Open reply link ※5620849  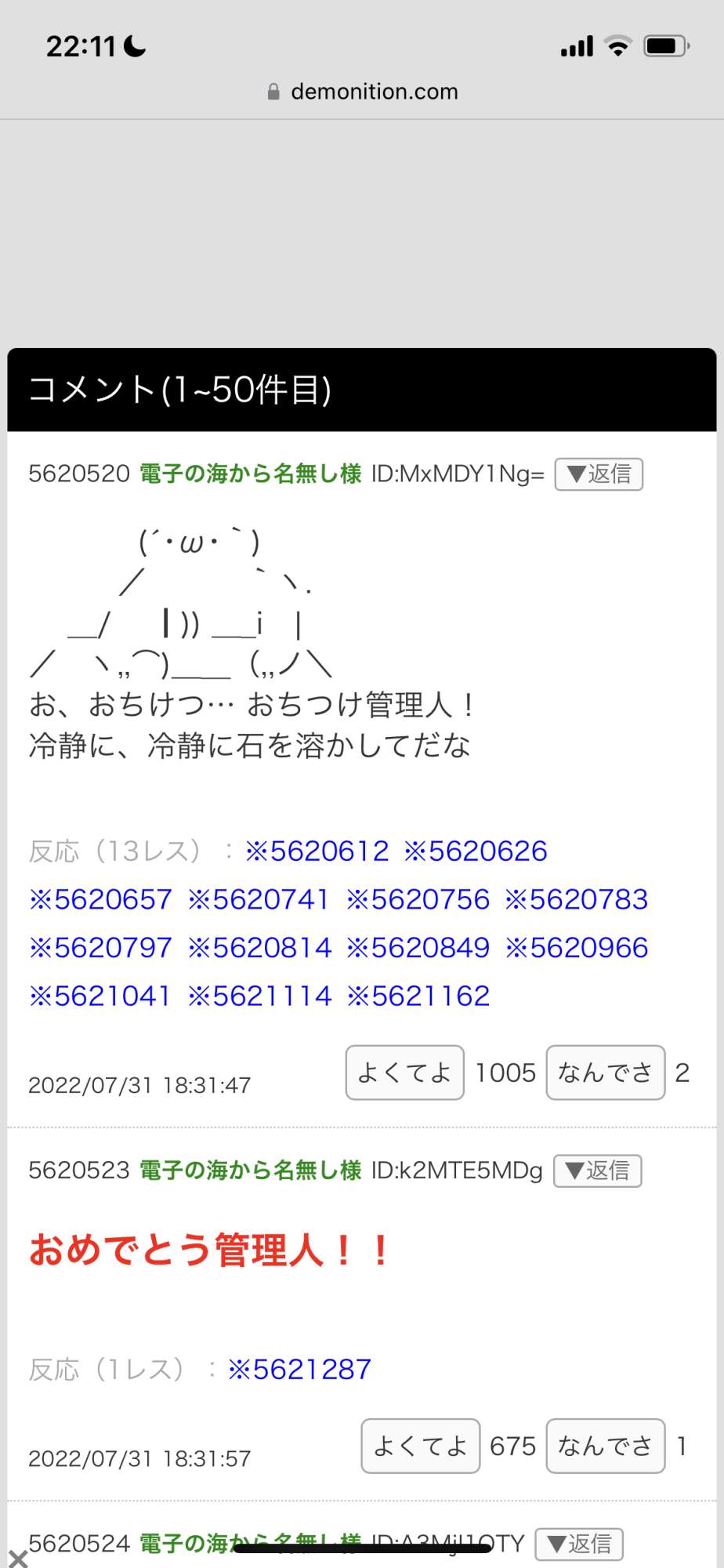pos(418,948)
